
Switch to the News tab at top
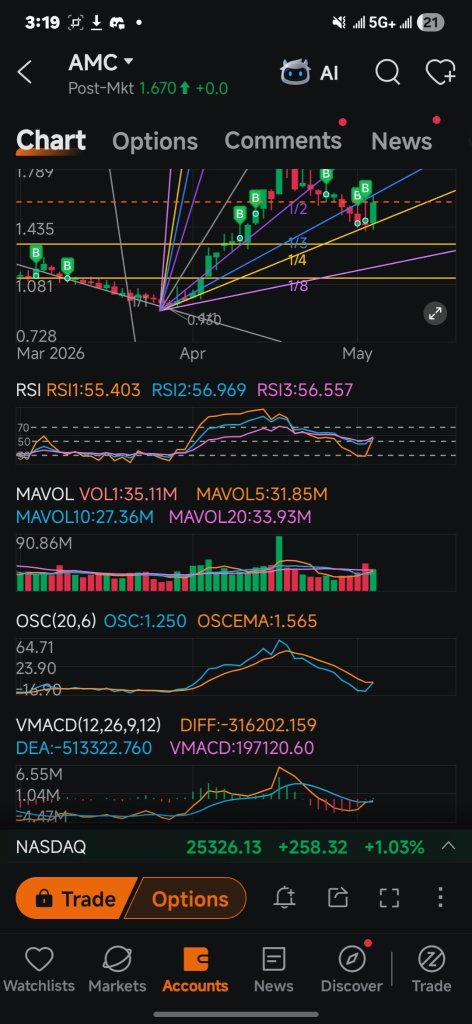401,141
